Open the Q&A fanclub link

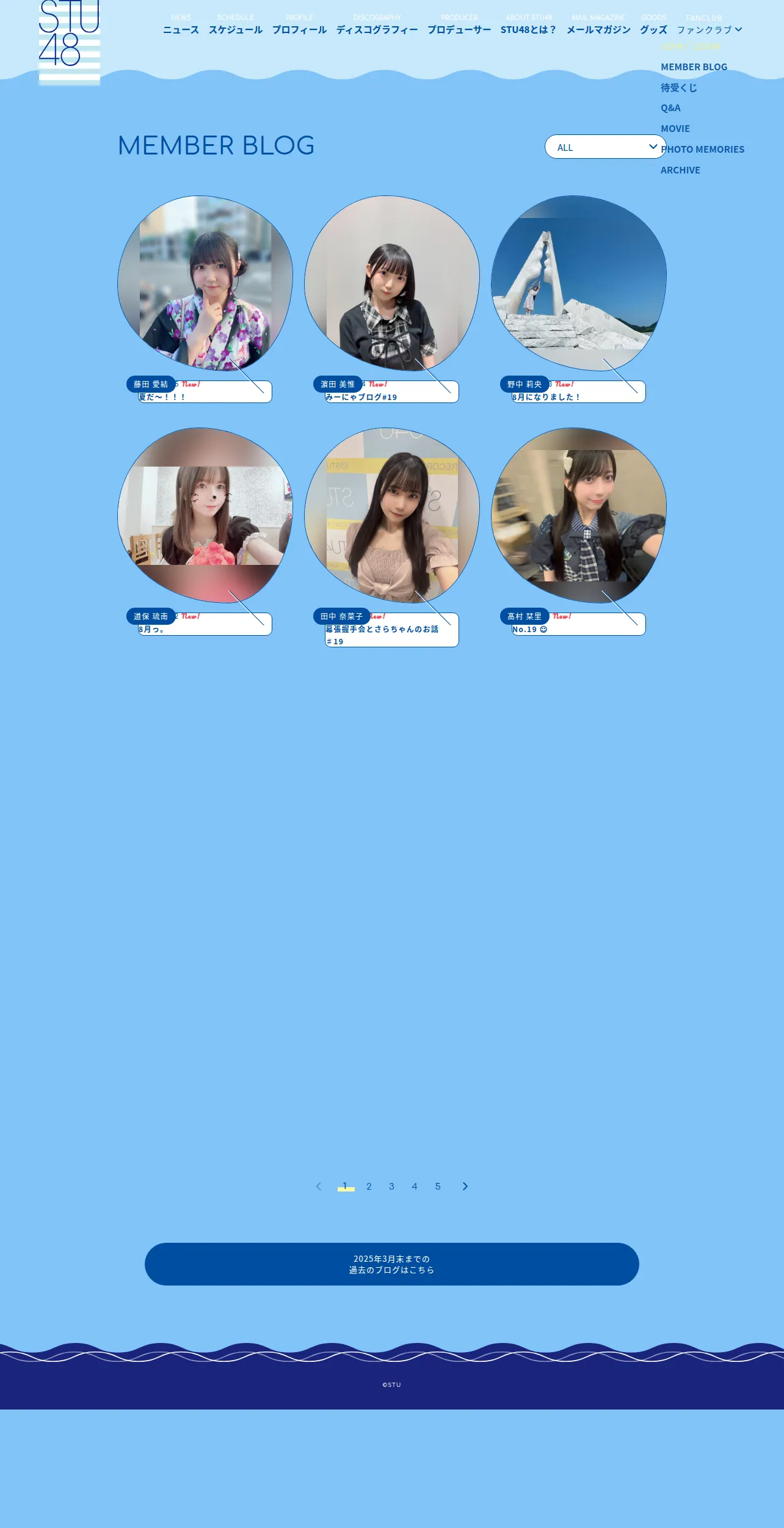coord(670,108)
